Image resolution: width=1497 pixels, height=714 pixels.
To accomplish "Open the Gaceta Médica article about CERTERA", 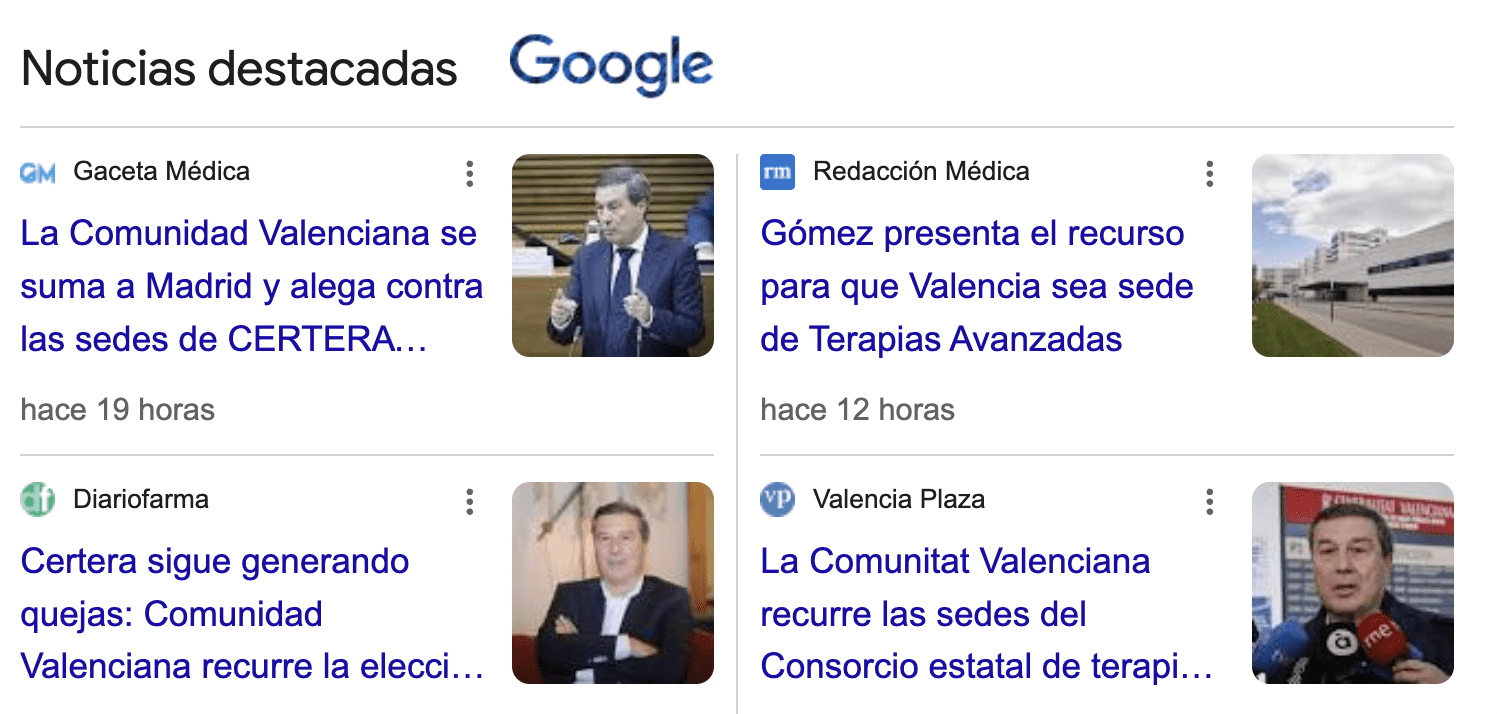I will coord(250,287).
